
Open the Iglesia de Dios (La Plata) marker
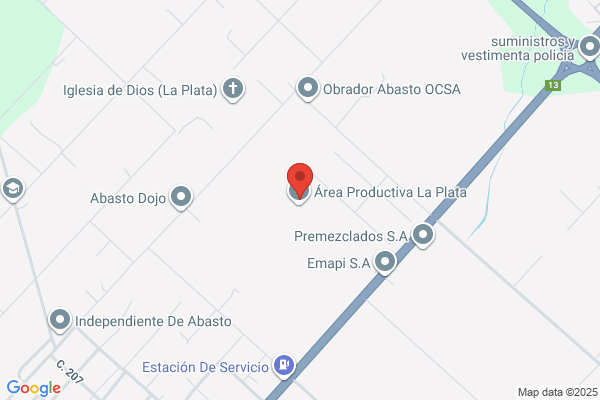coord(233,90)
